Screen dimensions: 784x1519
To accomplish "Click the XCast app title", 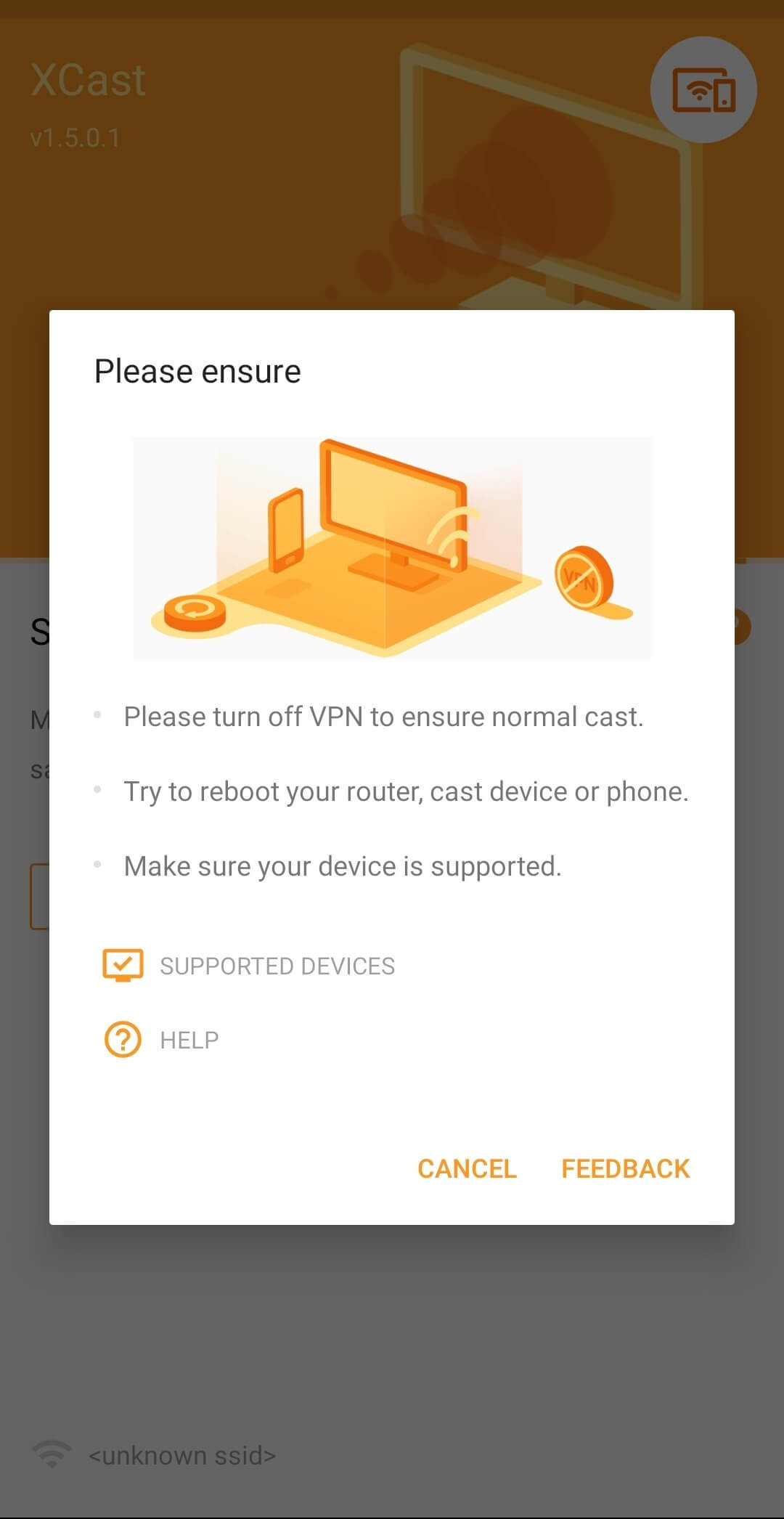I will click(88, 78).
